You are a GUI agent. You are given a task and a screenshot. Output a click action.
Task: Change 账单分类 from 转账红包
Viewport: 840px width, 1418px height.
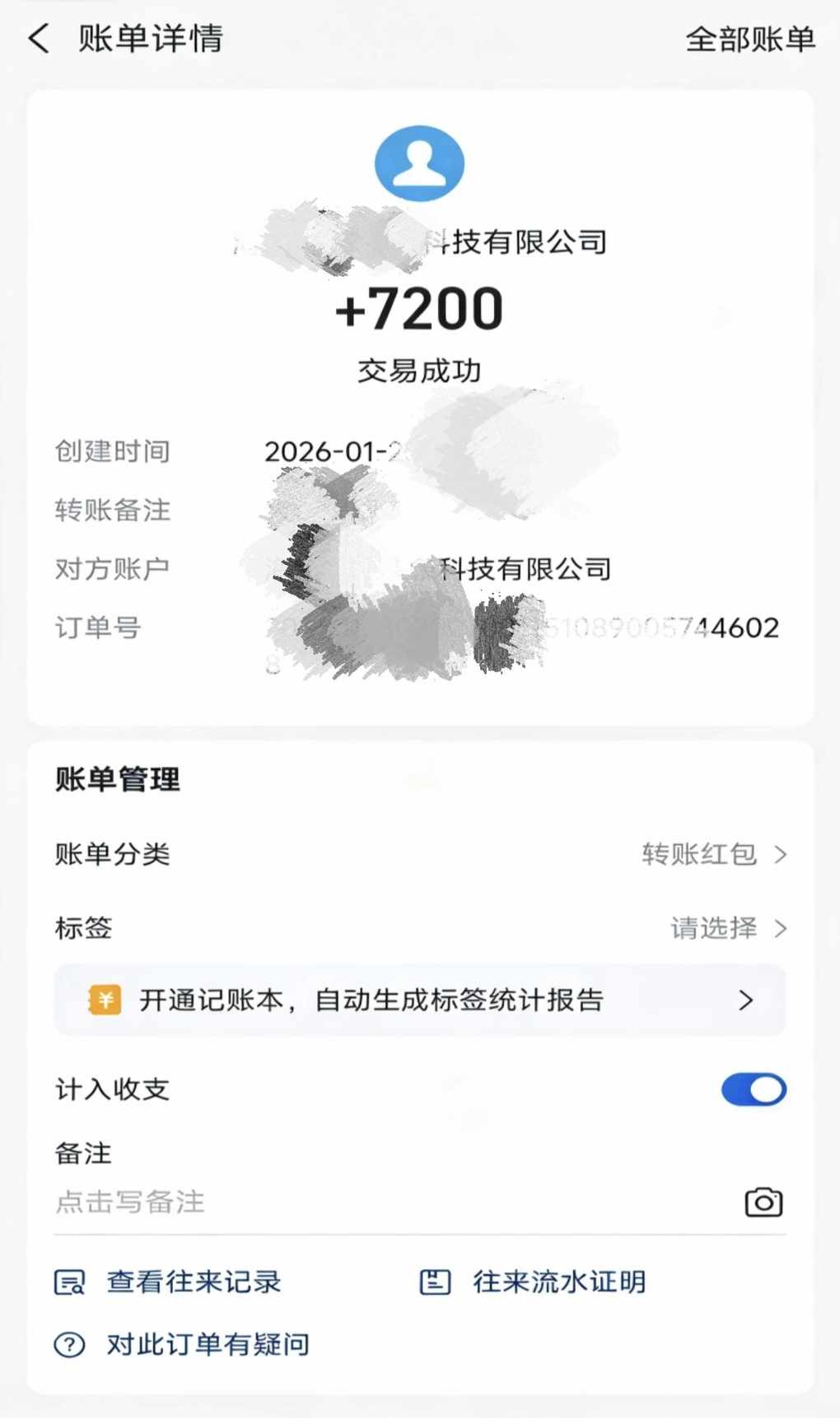tap(713, 855)
